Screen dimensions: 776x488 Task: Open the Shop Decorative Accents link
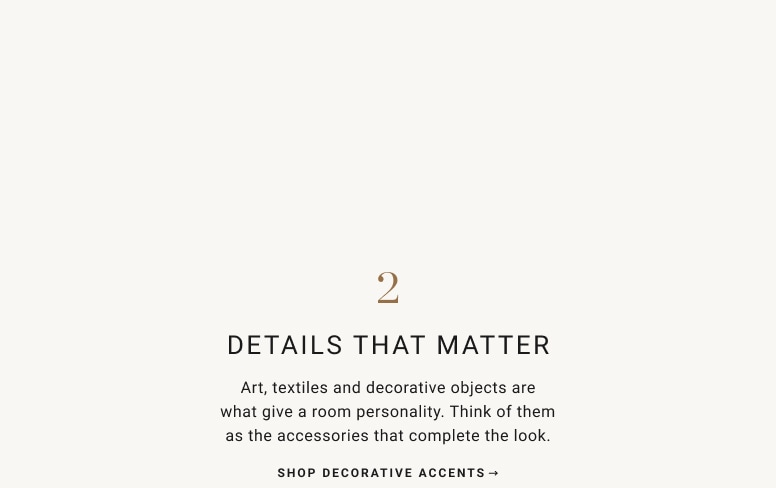[387, 473]
